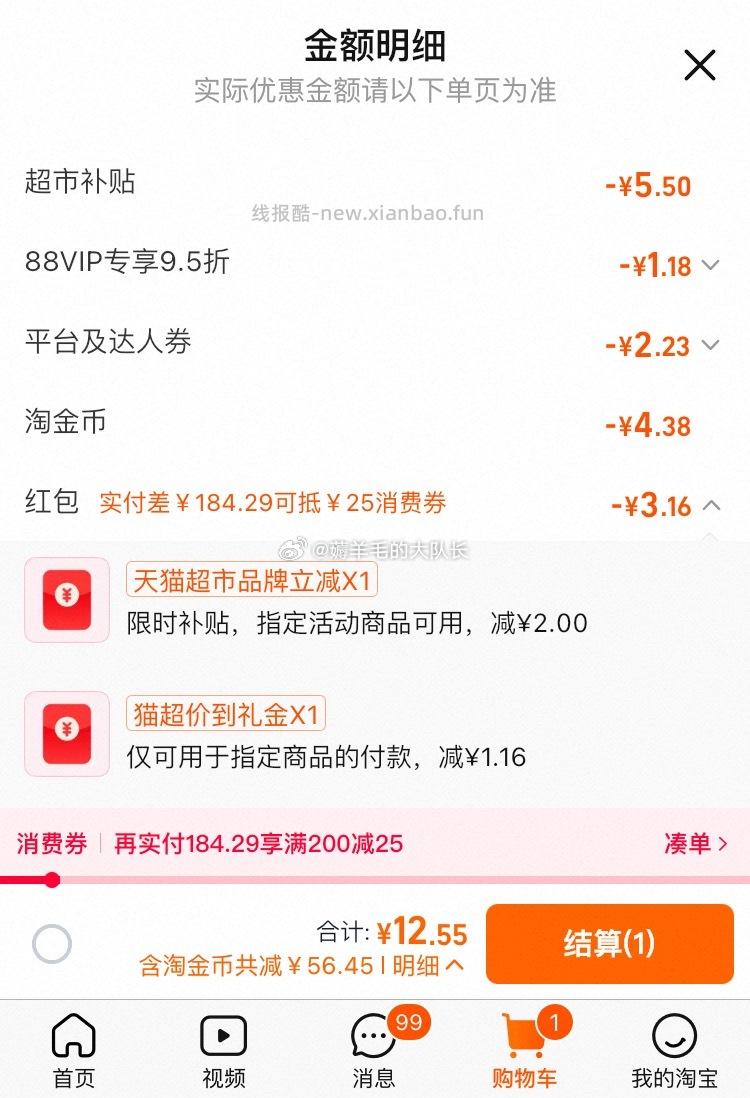Collapse the 红包 section
750x1098 pixels.
pos(710,507)
